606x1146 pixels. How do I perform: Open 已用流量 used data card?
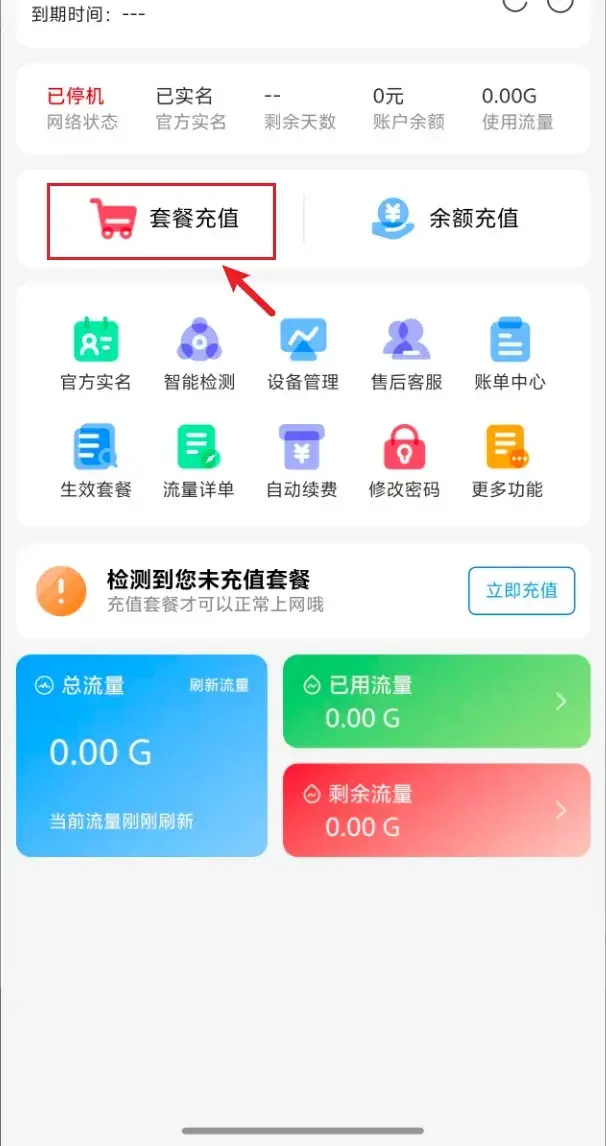tap(436, 701)
